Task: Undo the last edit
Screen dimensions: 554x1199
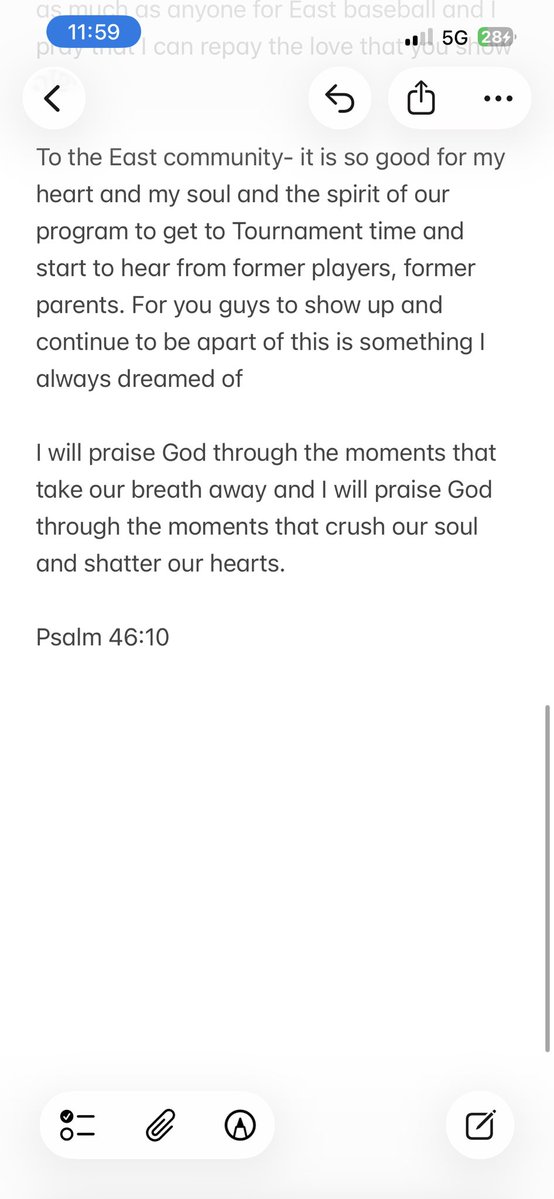Action: [340, 99]
